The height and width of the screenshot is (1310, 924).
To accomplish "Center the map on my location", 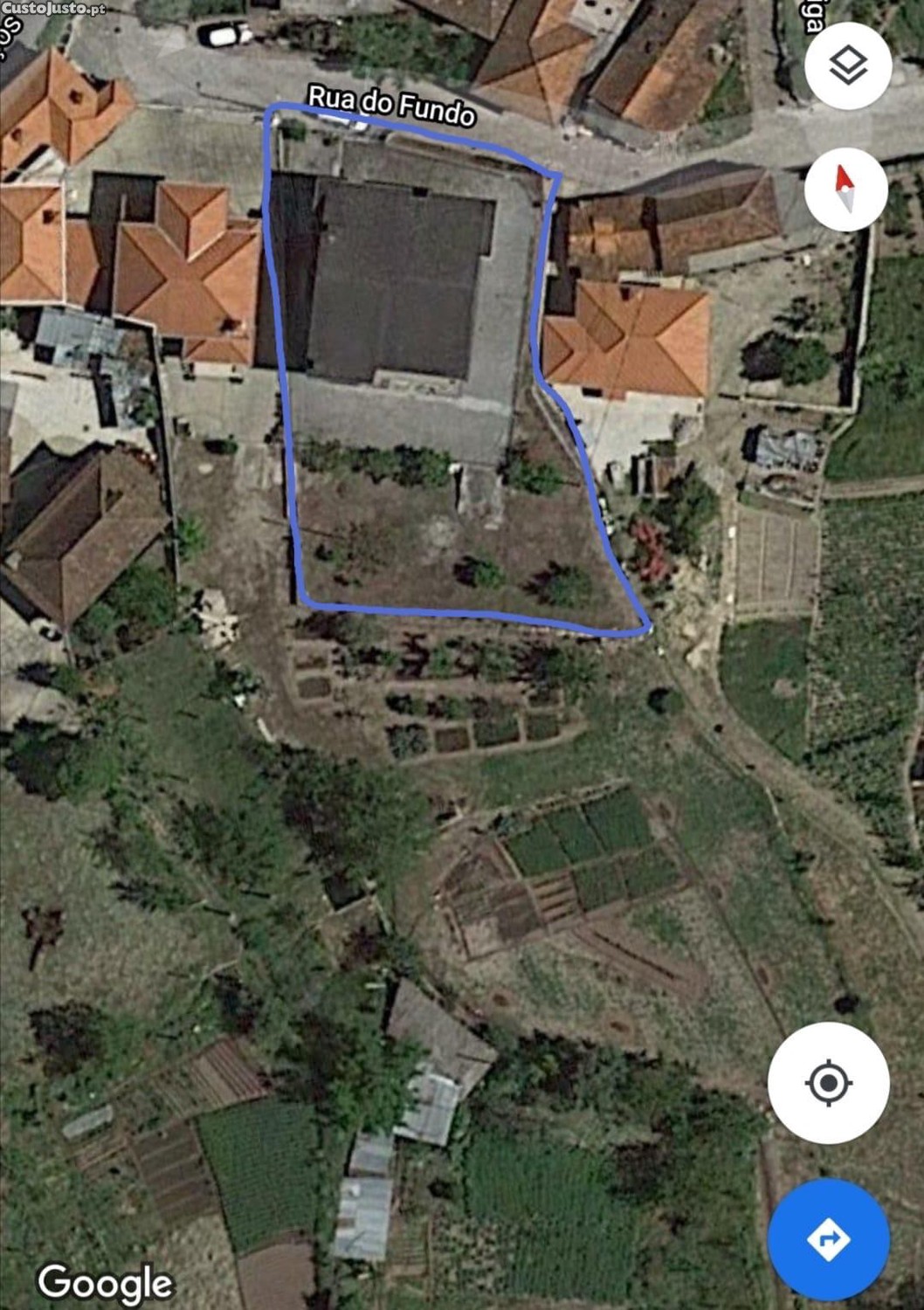I will (828, 1083).
